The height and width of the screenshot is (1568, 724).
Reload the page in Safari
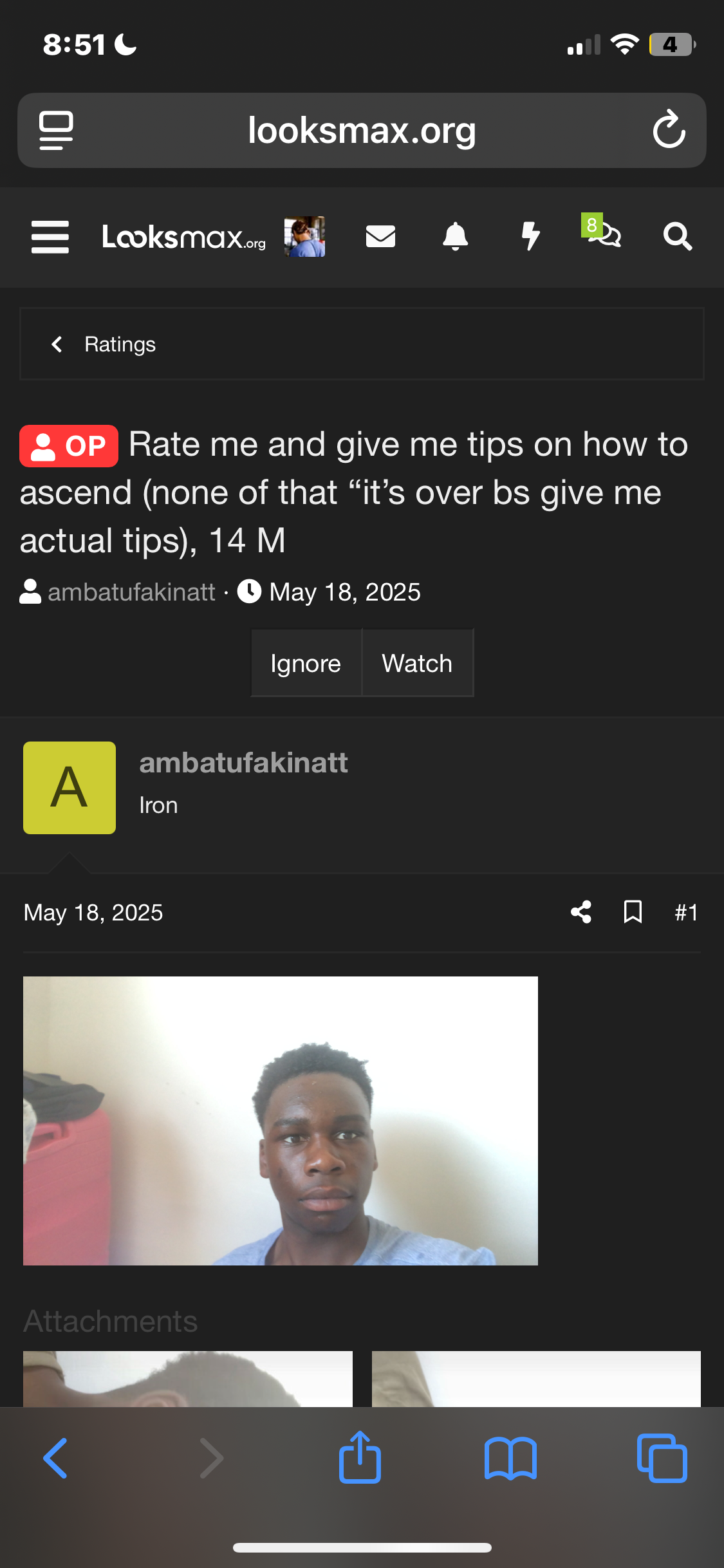click(x=669, y=130)
